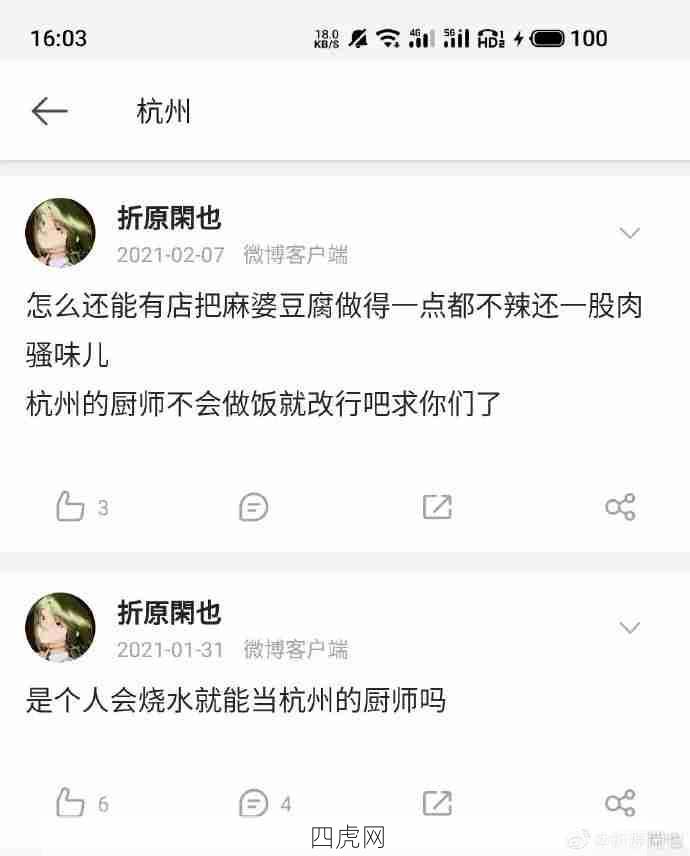The width and height of the screenshot is (690, 856).
Task: Comment on the 麻婆豆腐 post
Action: 254,507
